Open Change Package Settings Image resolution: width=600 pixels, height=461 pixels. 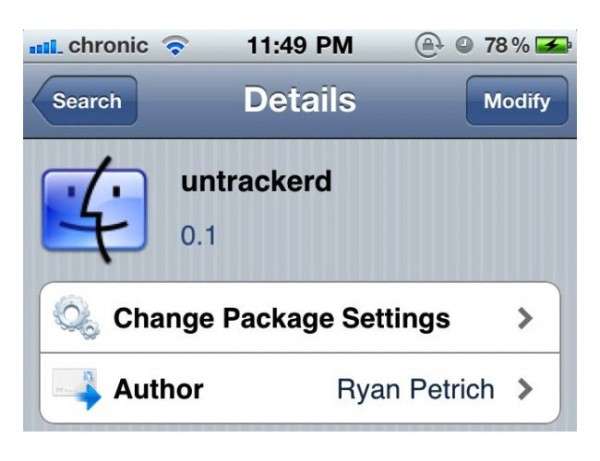300,319
